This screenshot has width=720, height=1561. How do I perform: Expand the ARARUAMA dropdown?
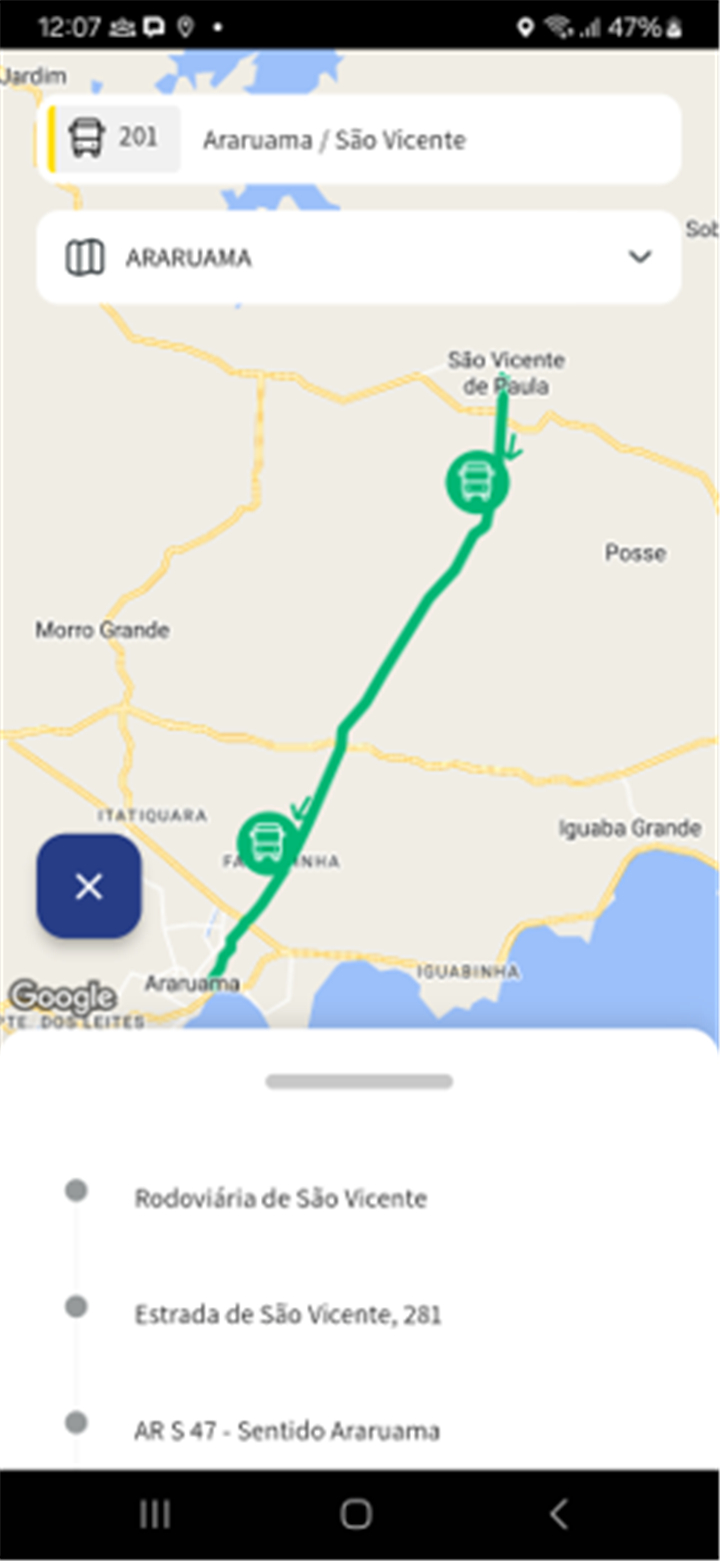click(359, 258)
